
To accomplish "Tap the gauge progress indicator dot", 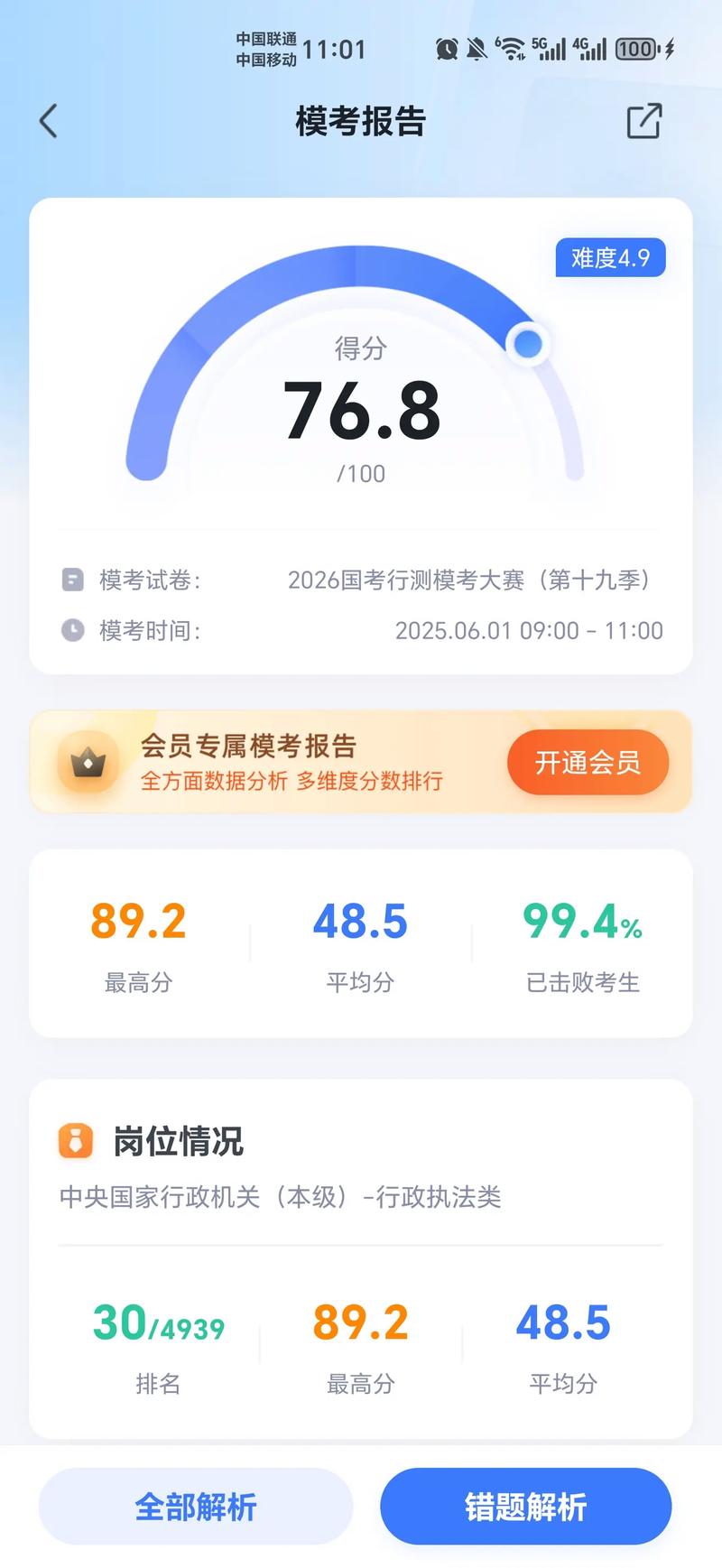I will (528, 342).
